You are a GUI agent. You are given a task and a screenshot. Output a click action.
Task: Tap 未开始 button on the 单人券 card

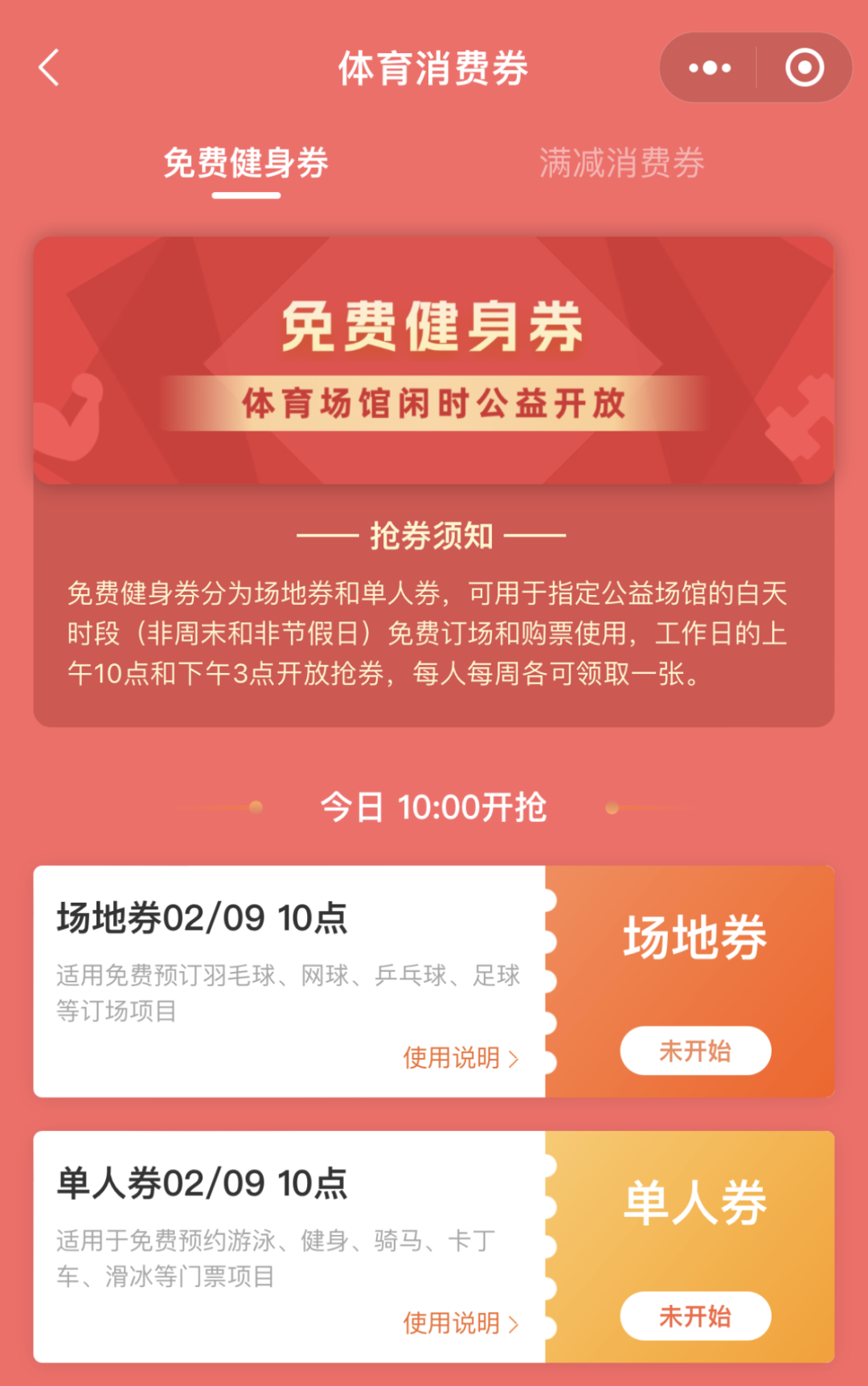tap(695, 1316)
